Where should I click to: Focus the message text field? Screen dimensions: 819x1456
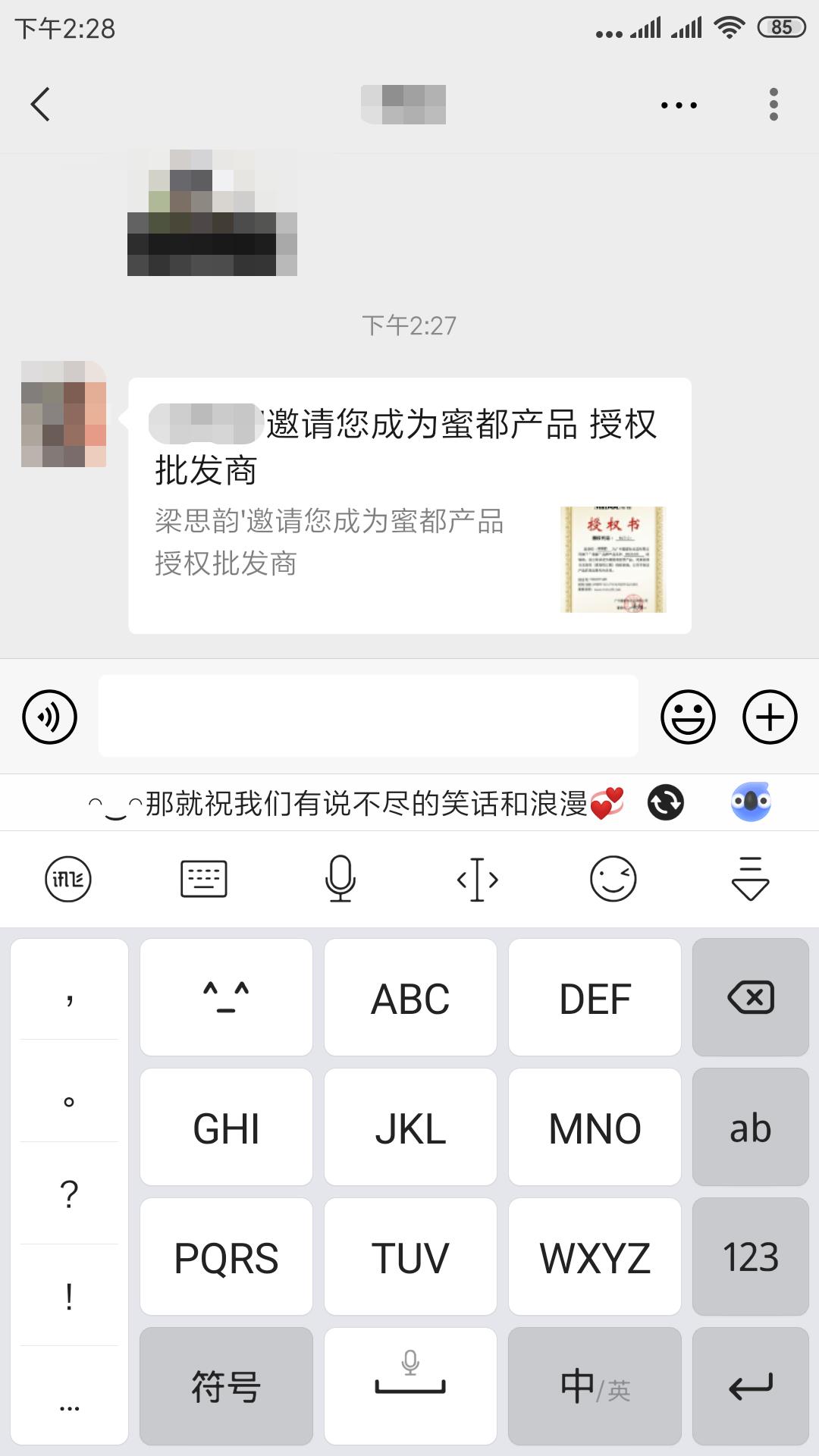point(368,716)
